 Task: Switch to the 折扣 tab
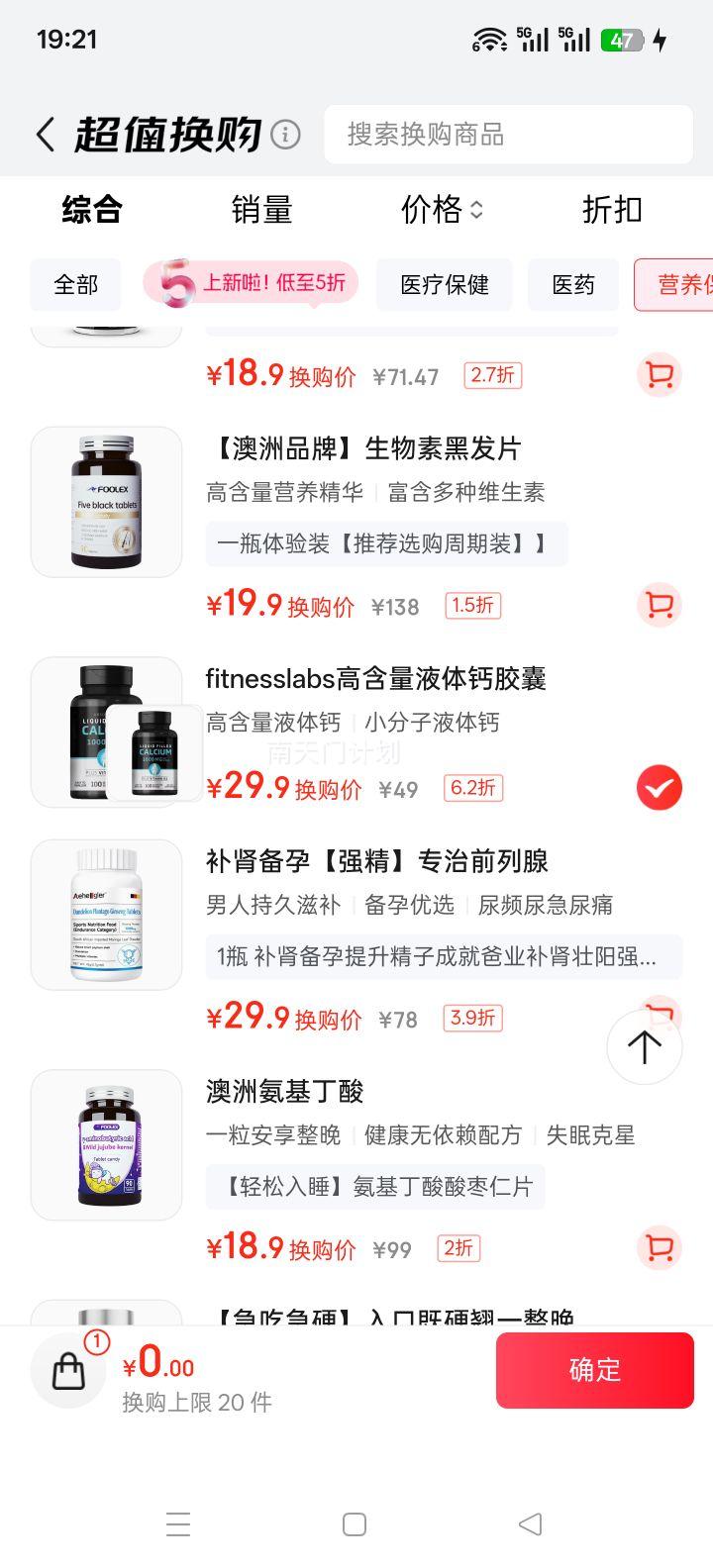coord(611,210)
